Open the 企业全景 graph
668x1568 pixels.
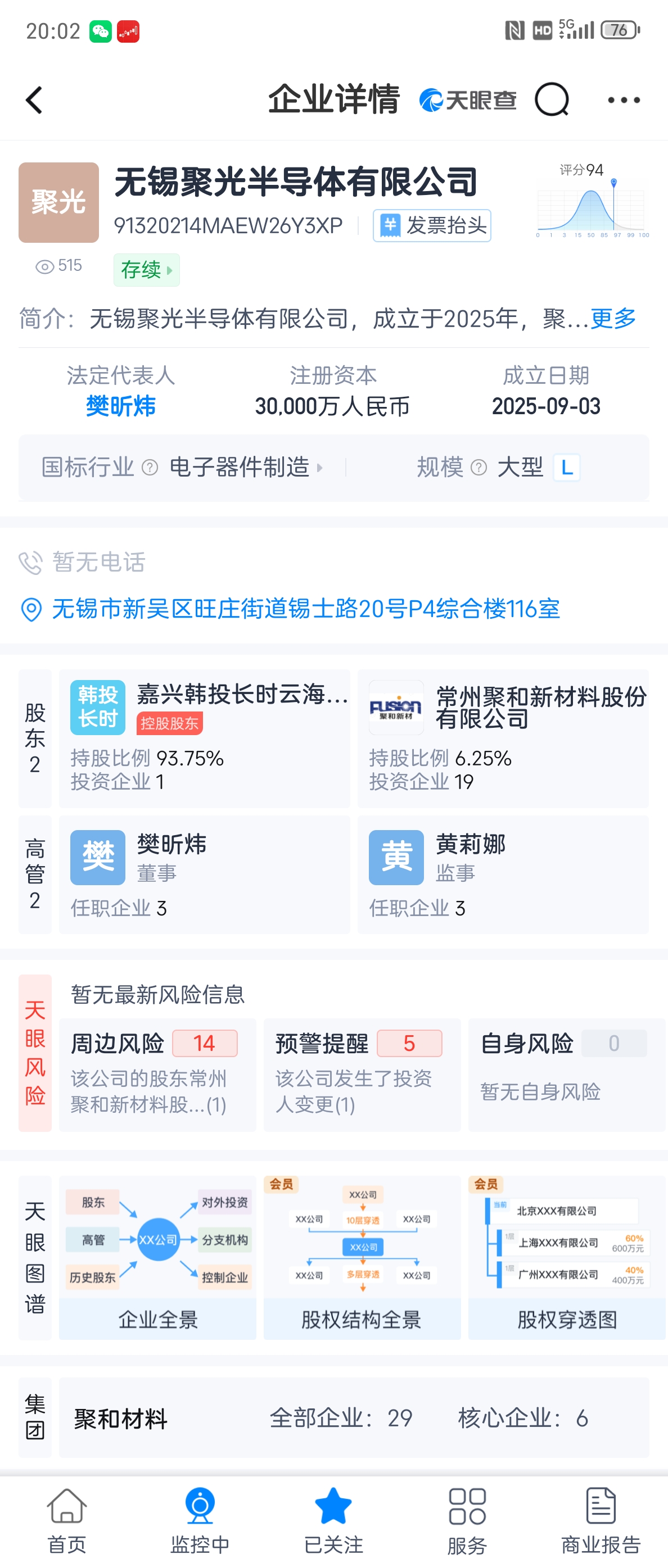157,1258
